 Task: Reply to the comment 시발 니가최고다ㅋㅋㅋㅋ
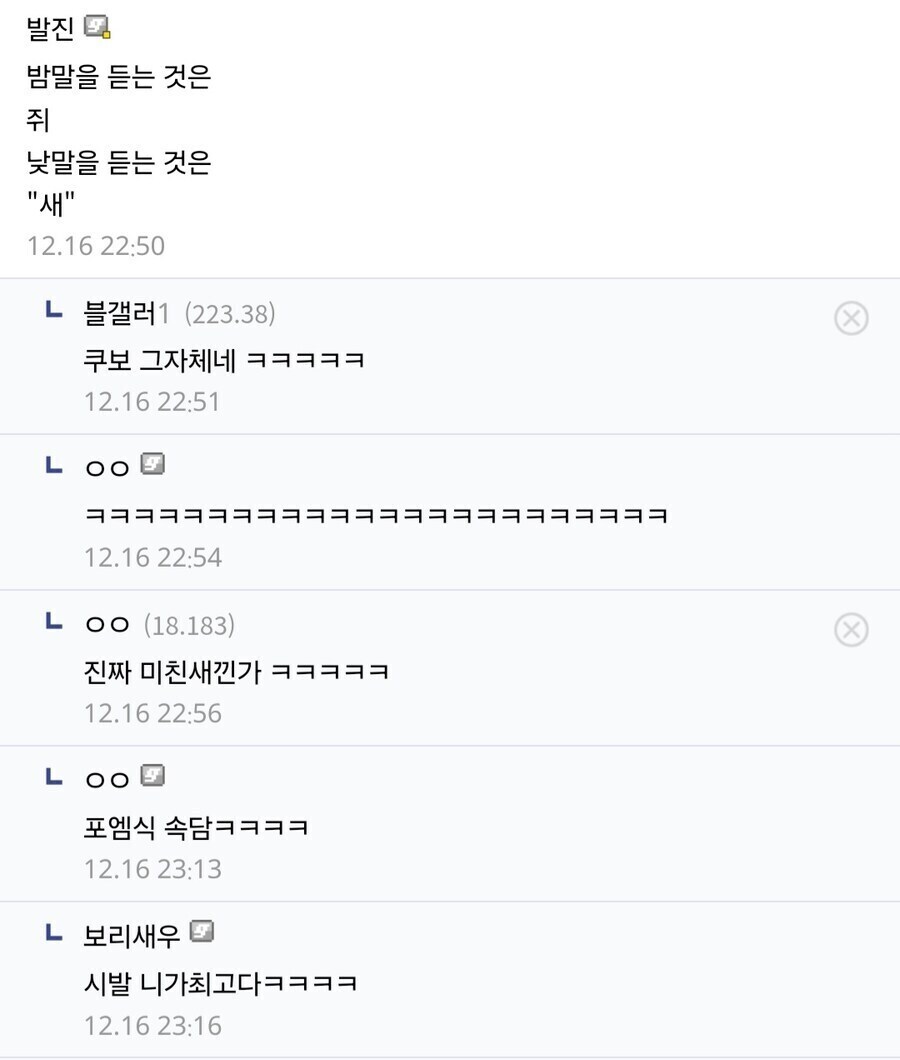tap(221, 983)
